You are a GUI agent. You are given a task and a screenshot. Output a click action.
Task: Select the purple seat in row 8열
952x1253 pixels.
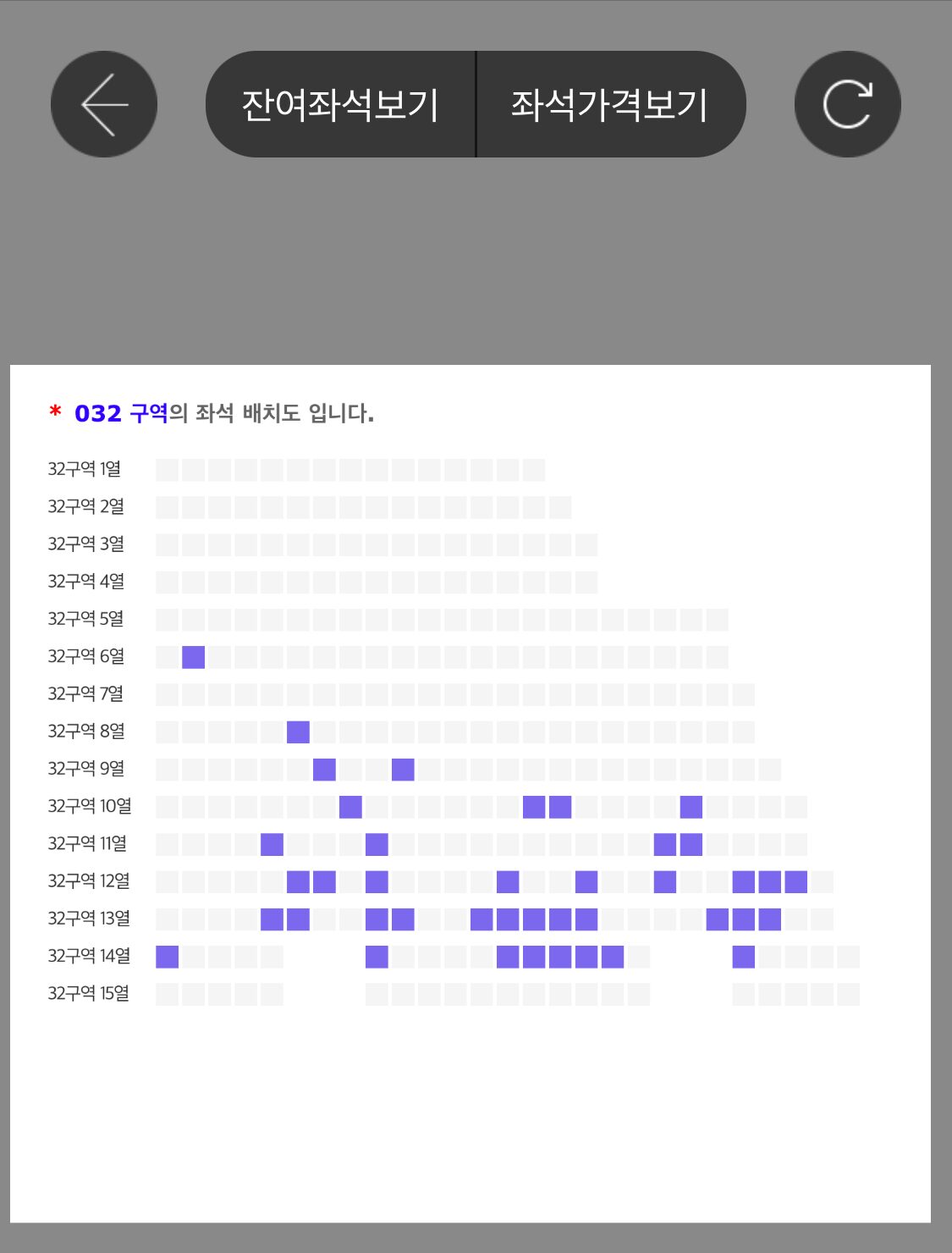tap(298, 731)
